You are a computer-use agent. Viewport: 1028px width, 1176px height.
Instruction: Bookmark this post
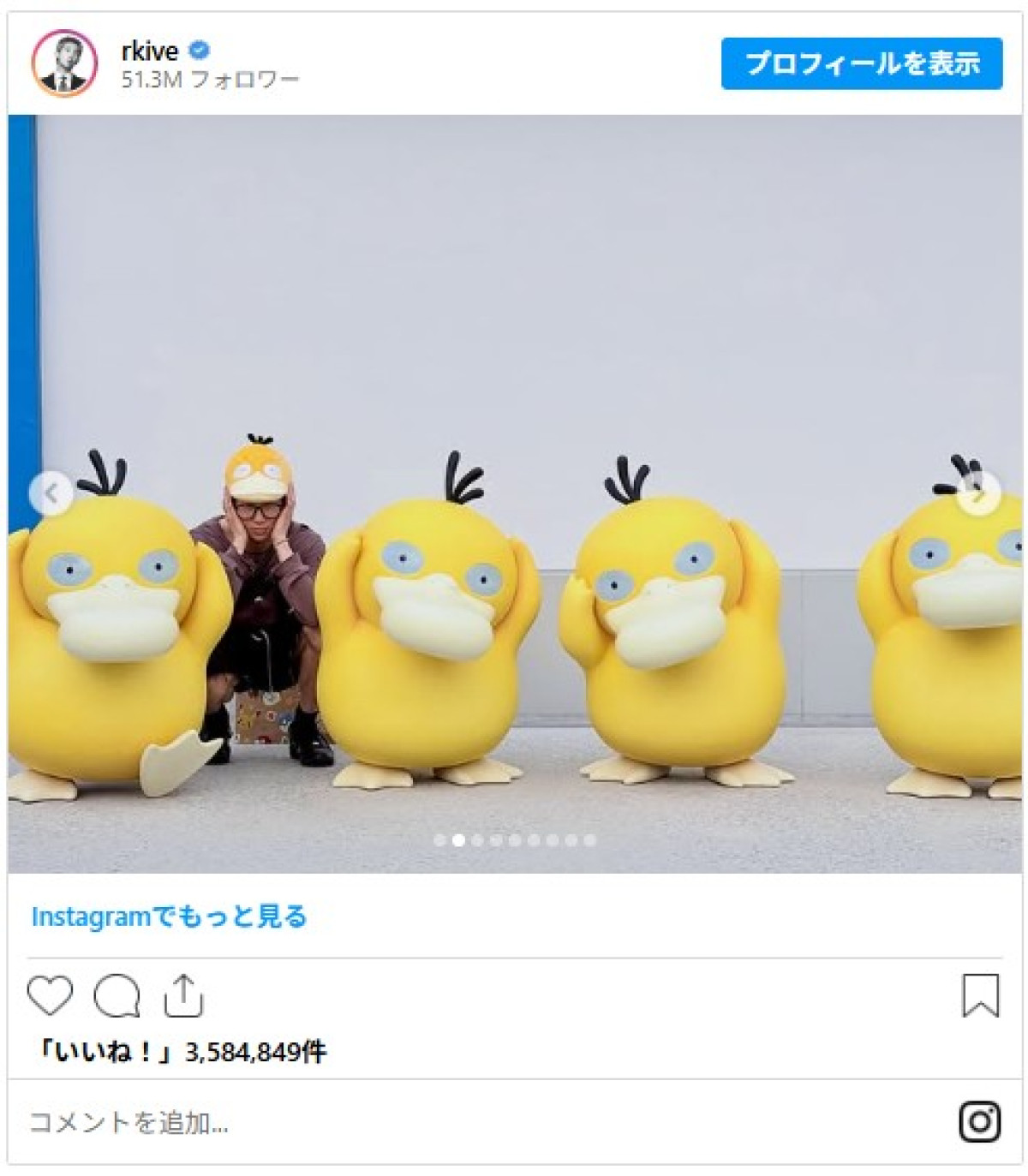coord(980,995)
